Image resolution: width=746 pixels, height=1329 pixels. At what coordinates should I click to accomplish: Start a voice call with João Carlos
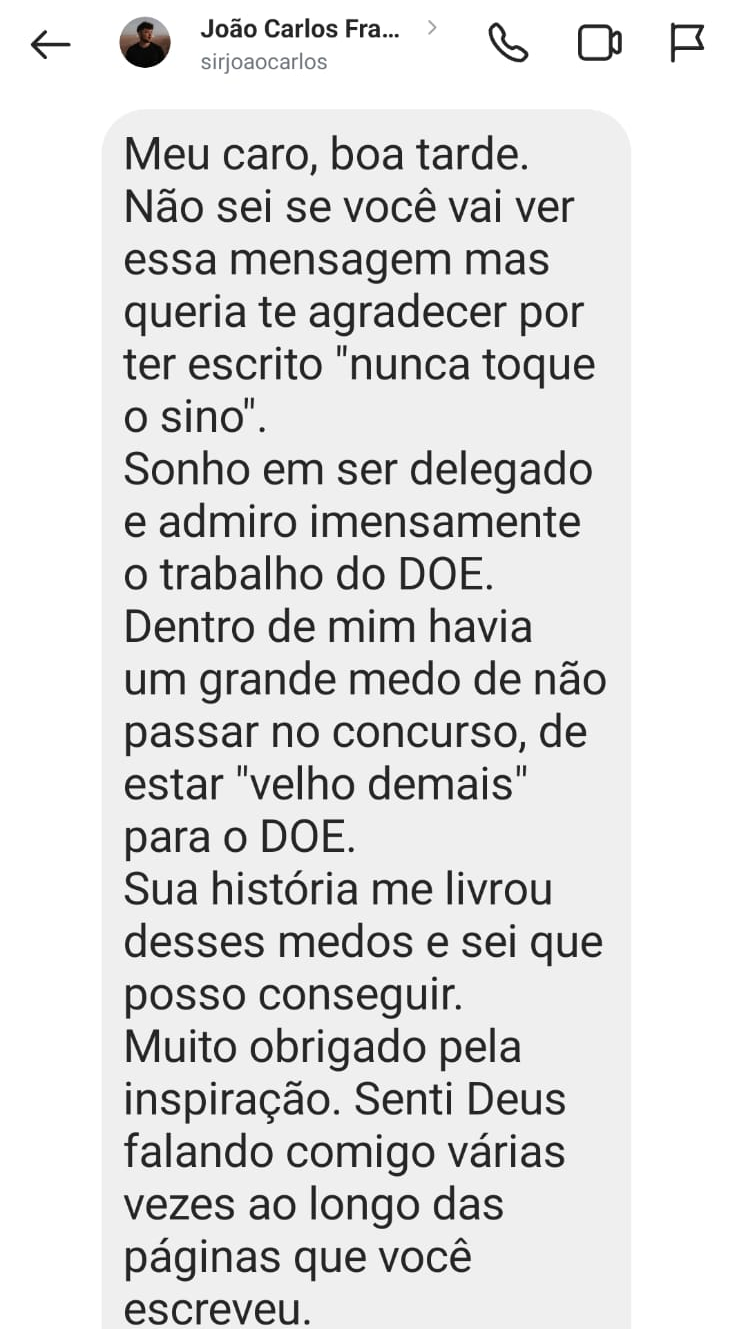coord(508,43)
